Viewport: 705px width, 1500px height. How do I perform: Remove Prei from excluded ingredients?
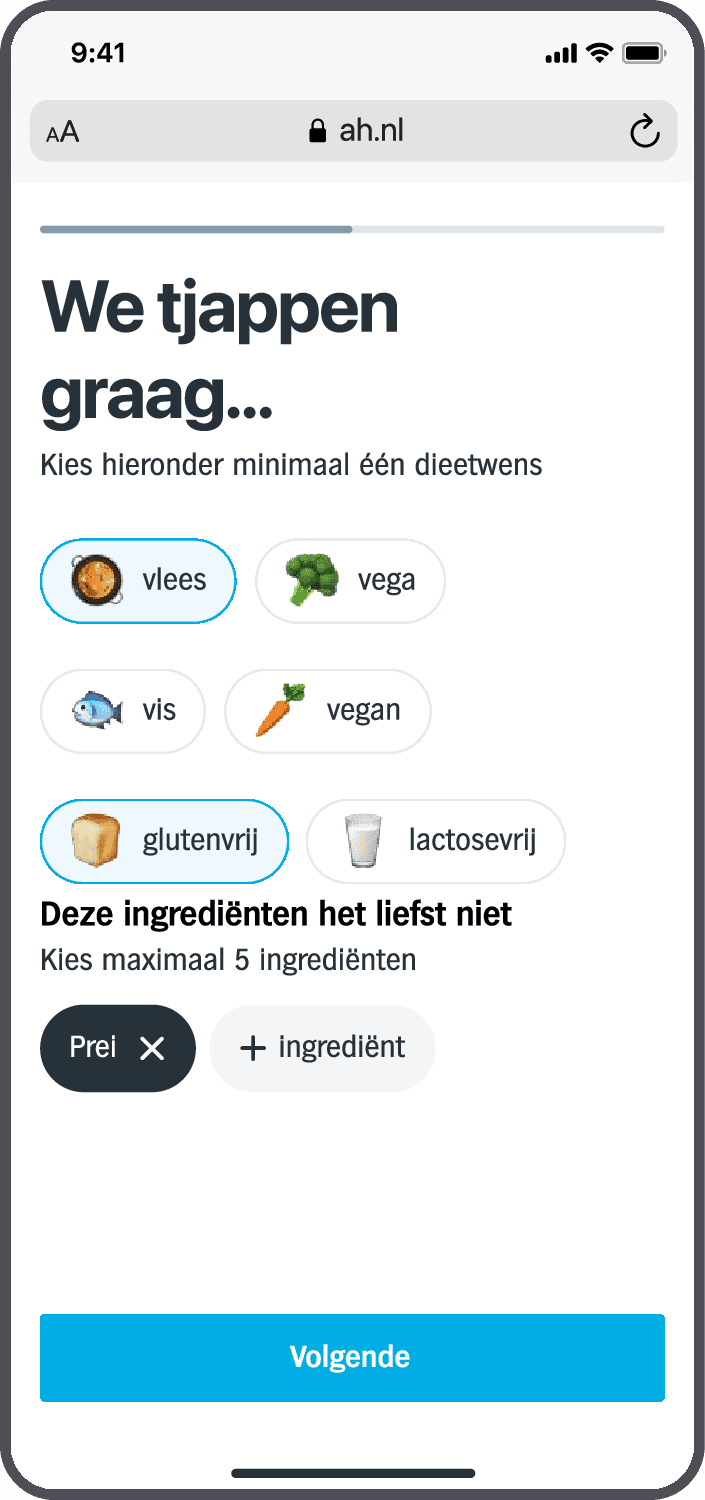click(x=152, y=1048)
